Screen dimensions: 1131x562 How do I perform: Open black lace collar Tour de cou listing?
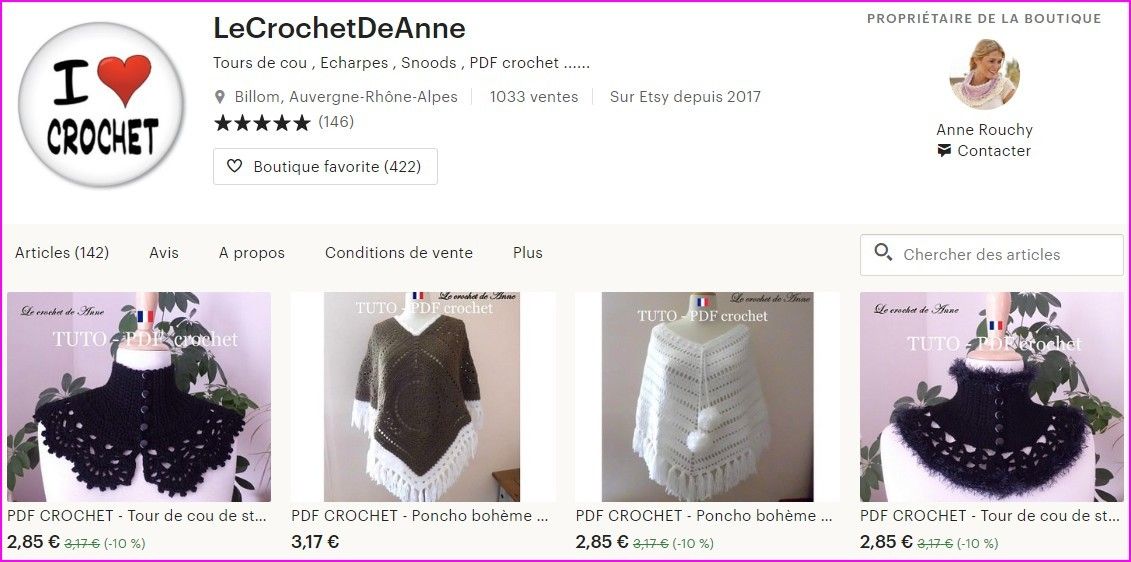139,397
